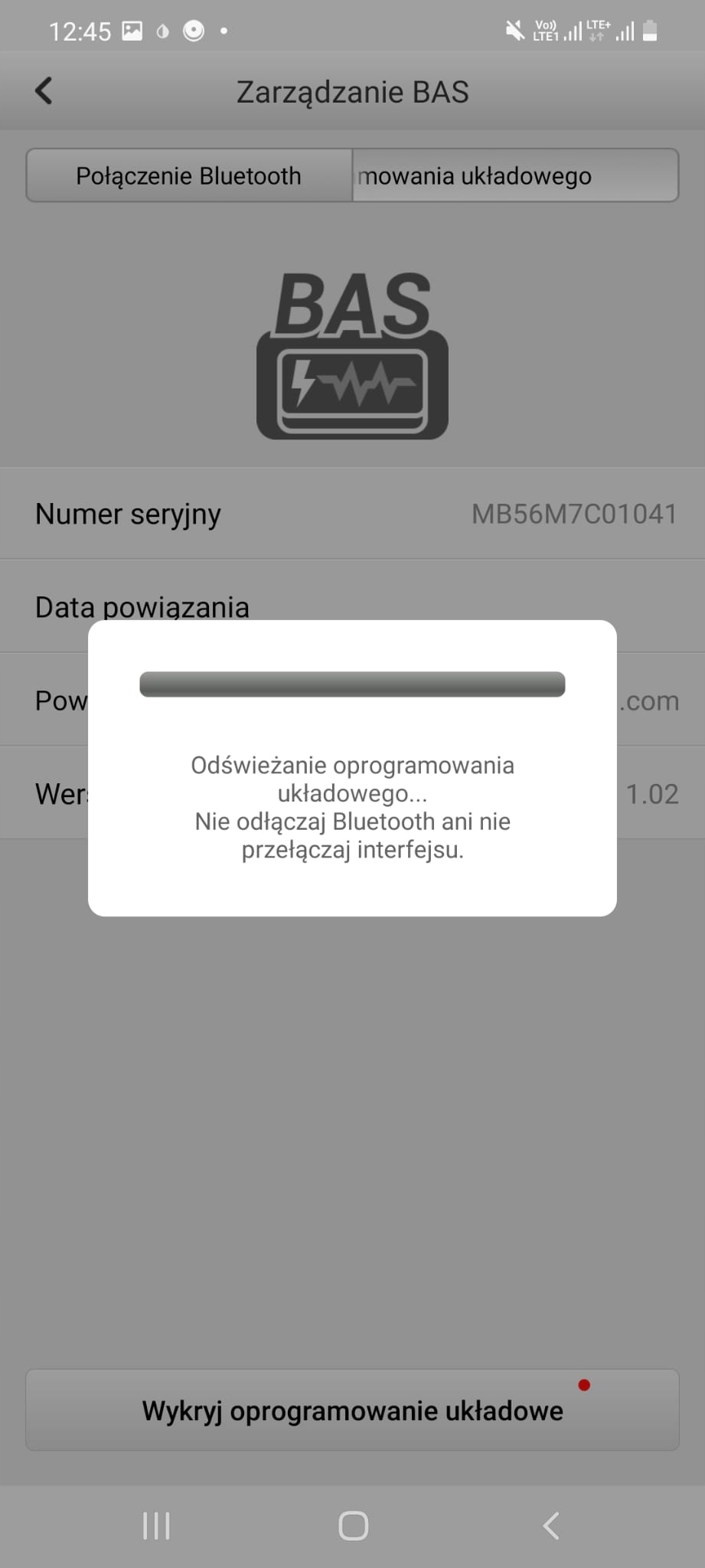Tap Wykryj oprogramowanie układowe button

352,1410
